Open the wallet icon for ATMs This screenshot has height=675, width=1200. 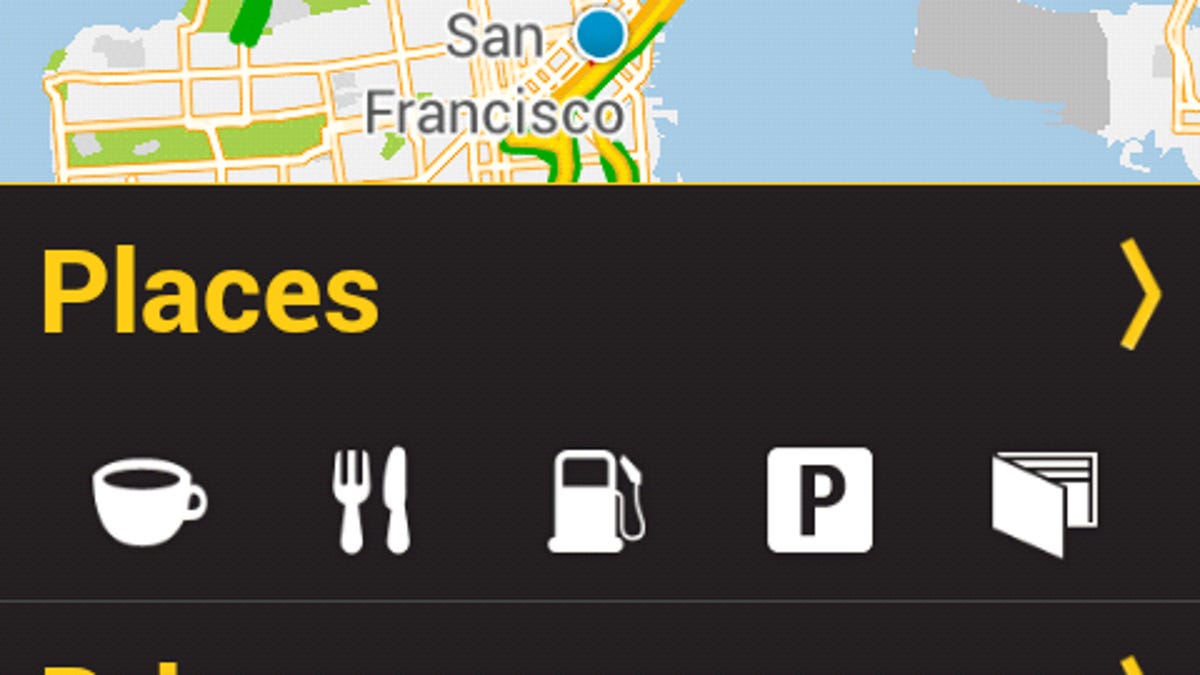coord(1044,503)
